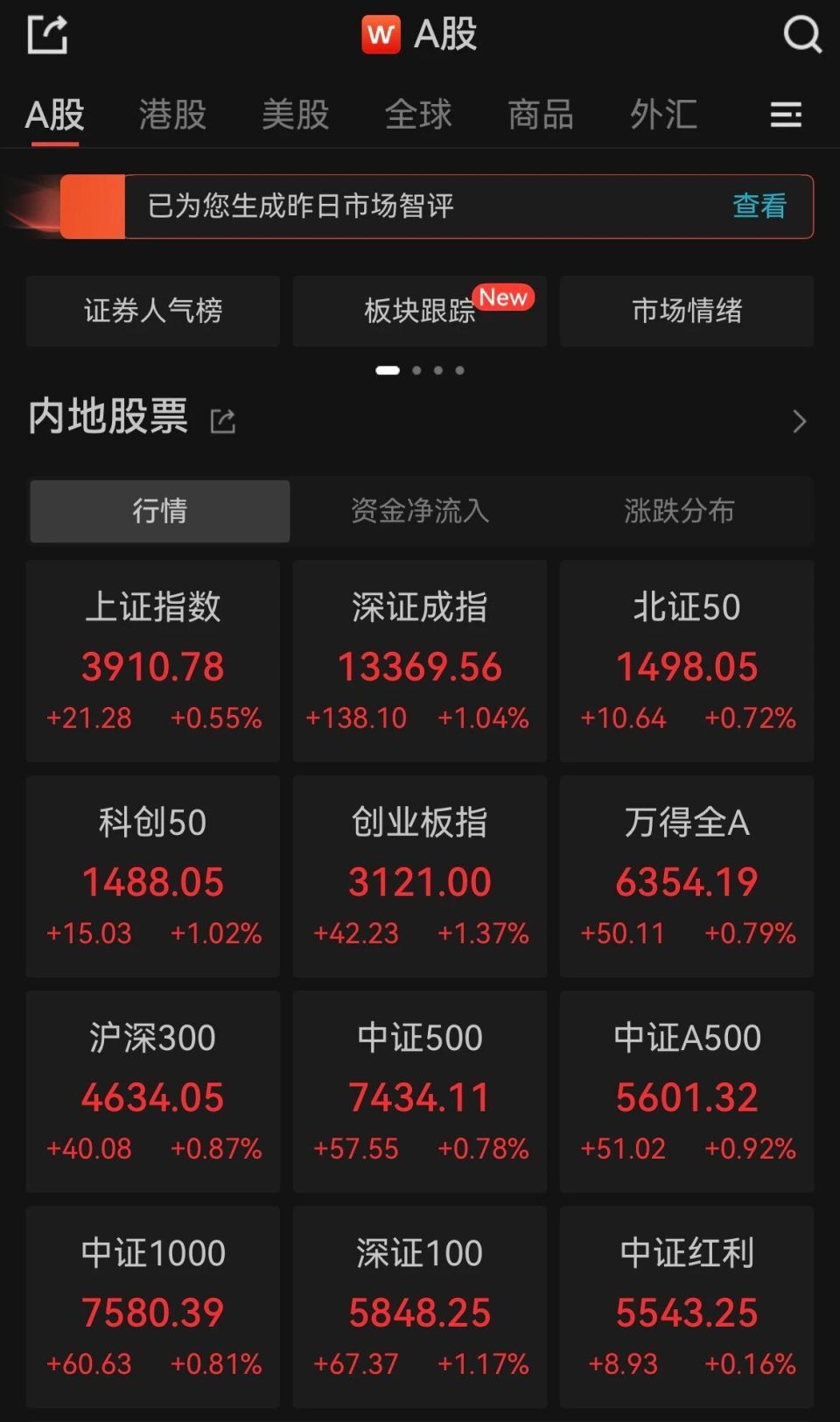Viewport: 840px width, 1422px height.
Task: Open more markets via the hamburger icon
Action: tap(785, 115)
